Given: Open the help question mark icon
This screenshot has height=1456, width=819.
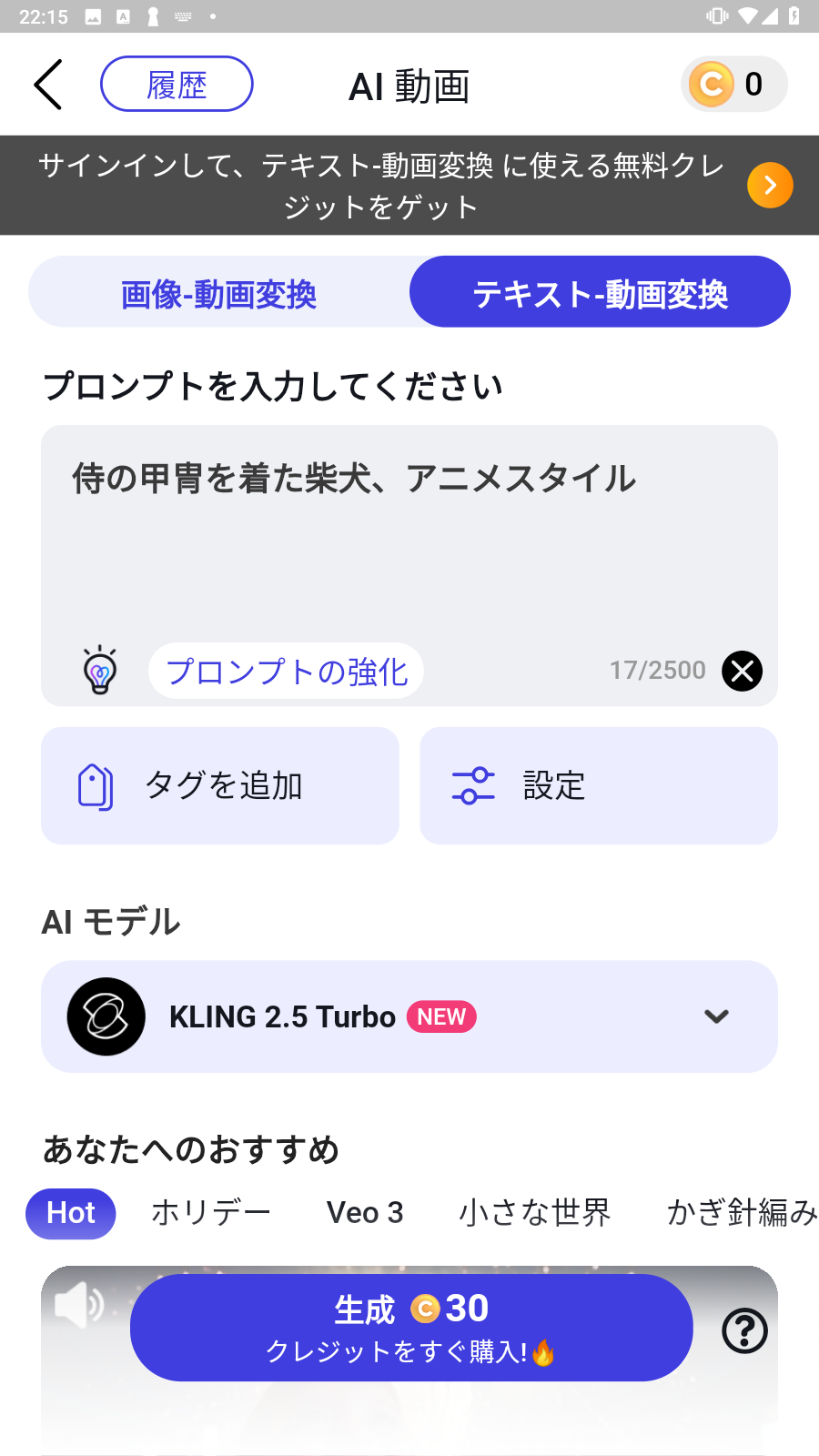Looking at the screenshot, I should click(744, 1331).
